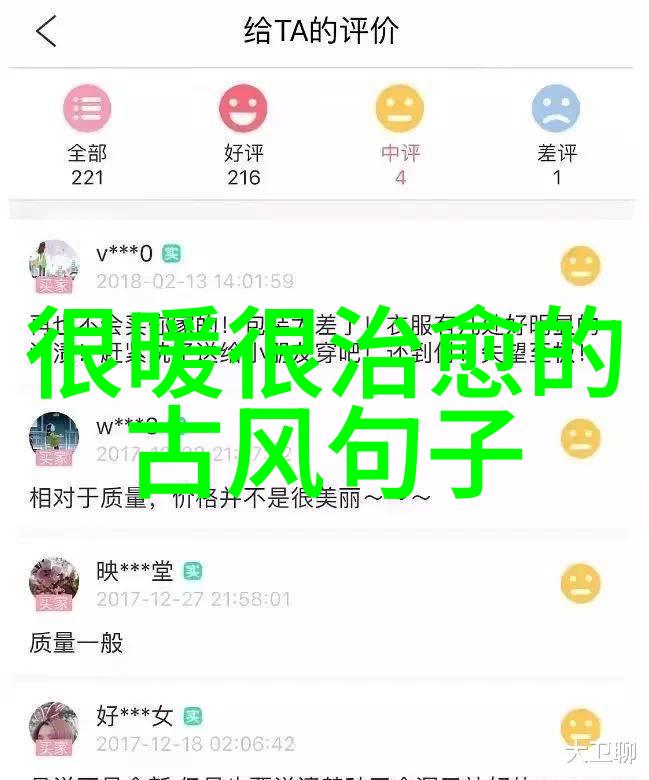
Task: View 映***堂's profile picture
Action: point(54,584)
